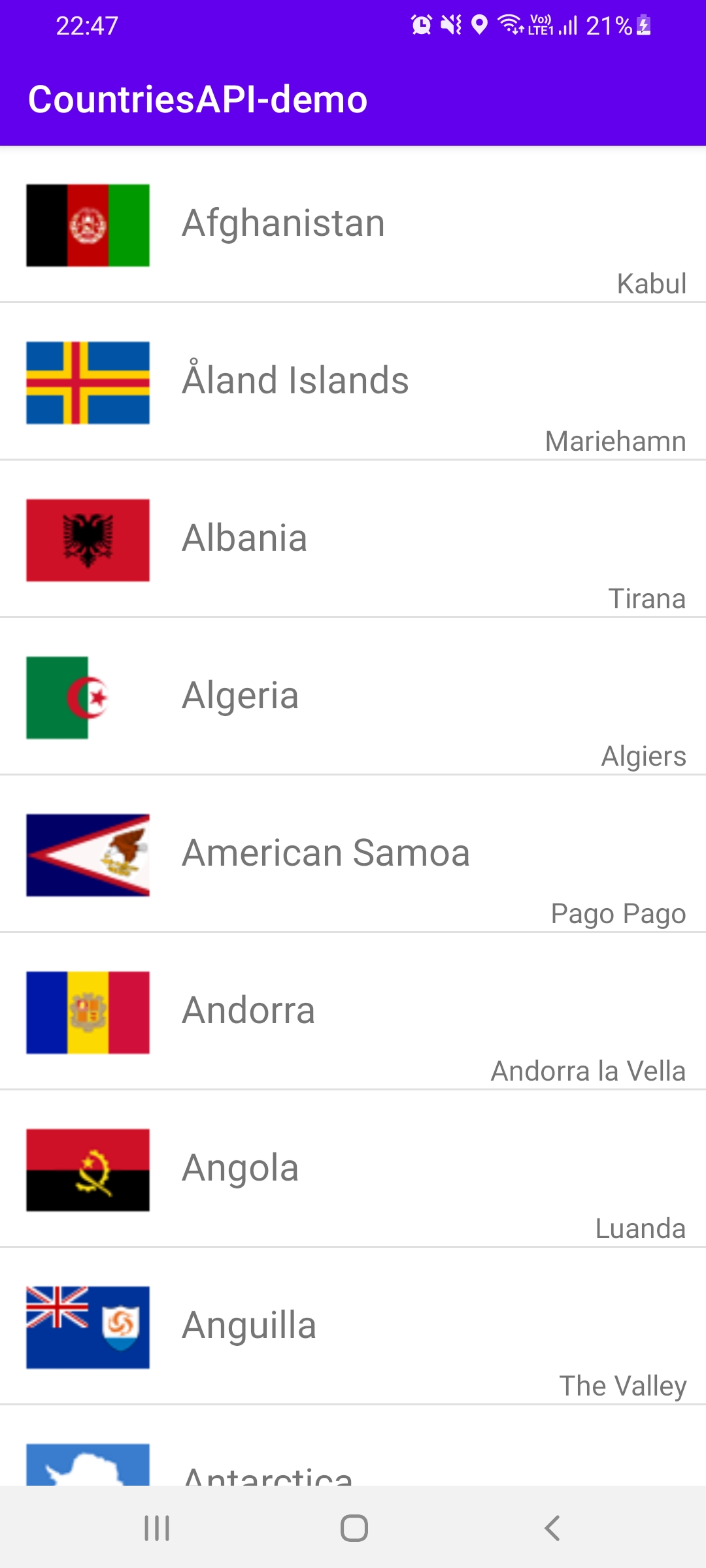Go back using the system back button
Image resolution: width=706 pixels, height=1568 pixels.
(x=552, y=1528)
